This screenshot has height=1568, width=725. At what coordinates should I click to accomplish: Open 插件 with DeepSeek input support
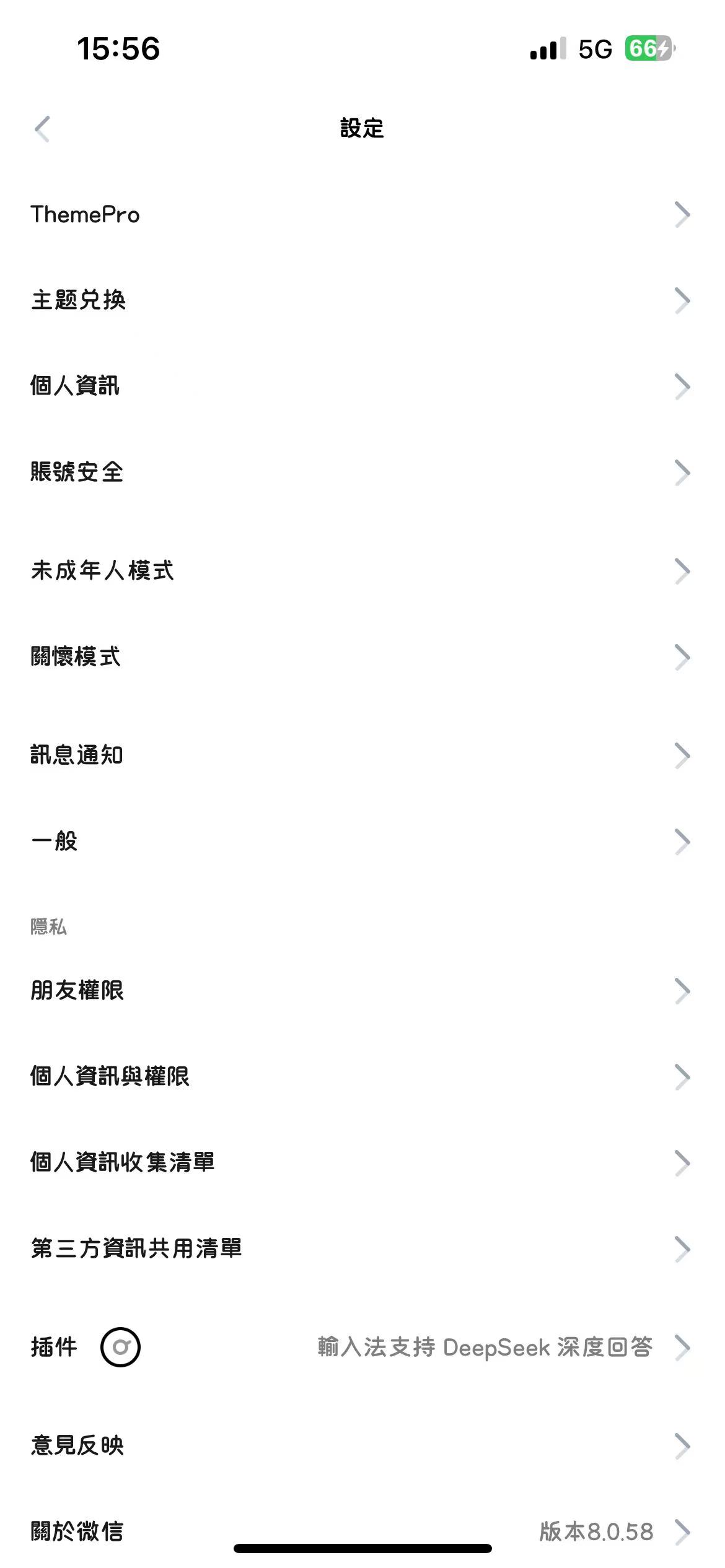362,1348
